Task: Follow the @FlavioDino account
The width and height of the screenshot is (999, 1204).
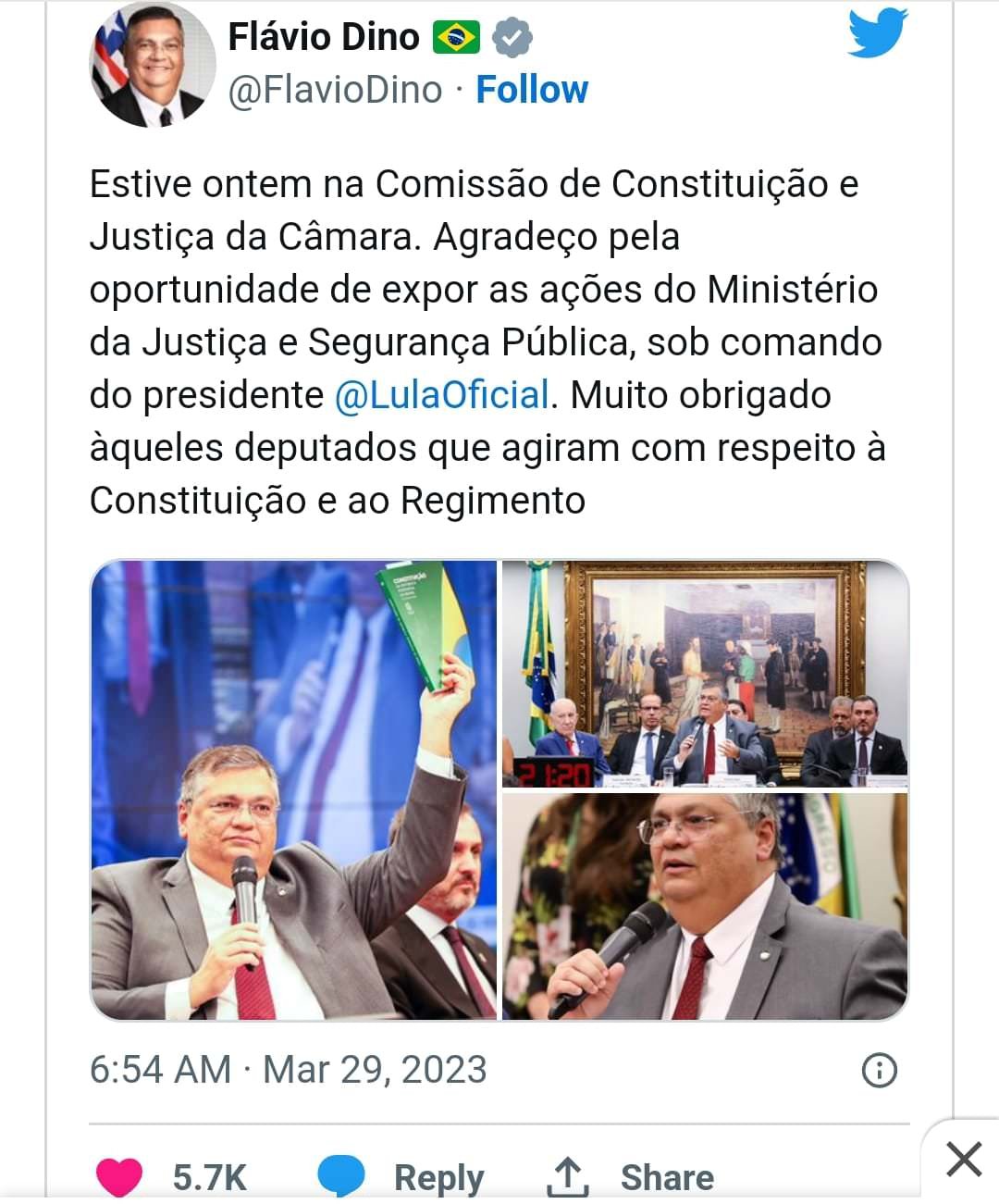Action: [531, 90]
